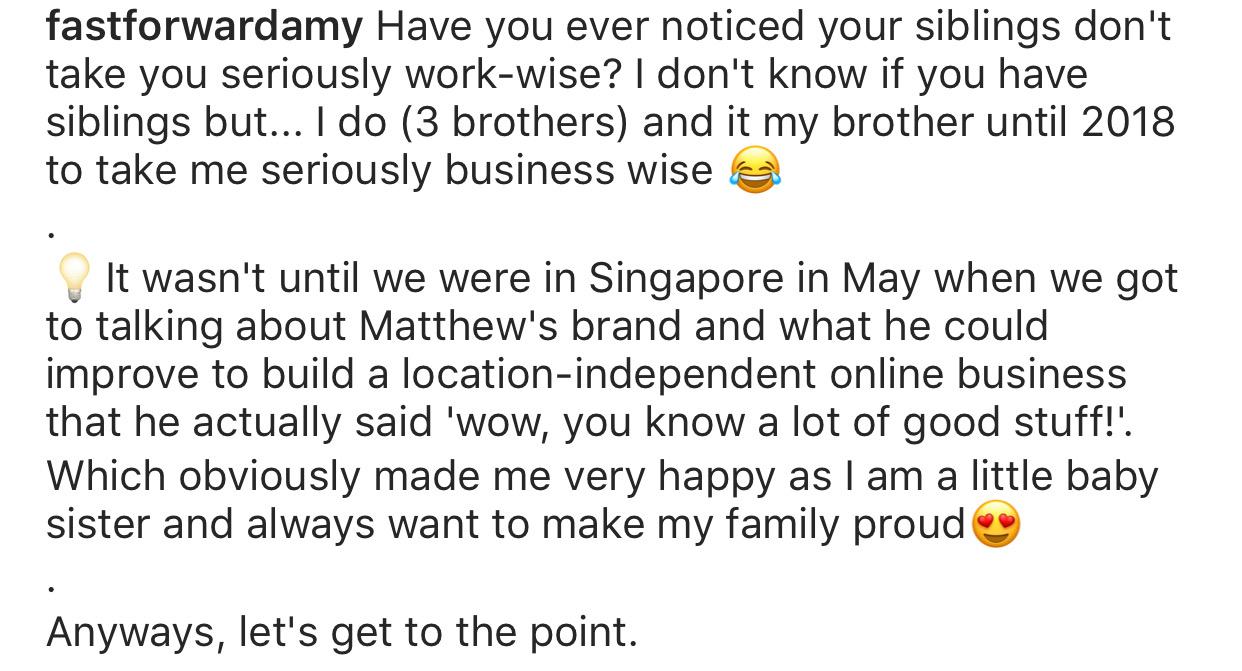Open fastforwardamy's profile from the caption
This screenshot has width=1242, height=671.
tap(203, 27)
